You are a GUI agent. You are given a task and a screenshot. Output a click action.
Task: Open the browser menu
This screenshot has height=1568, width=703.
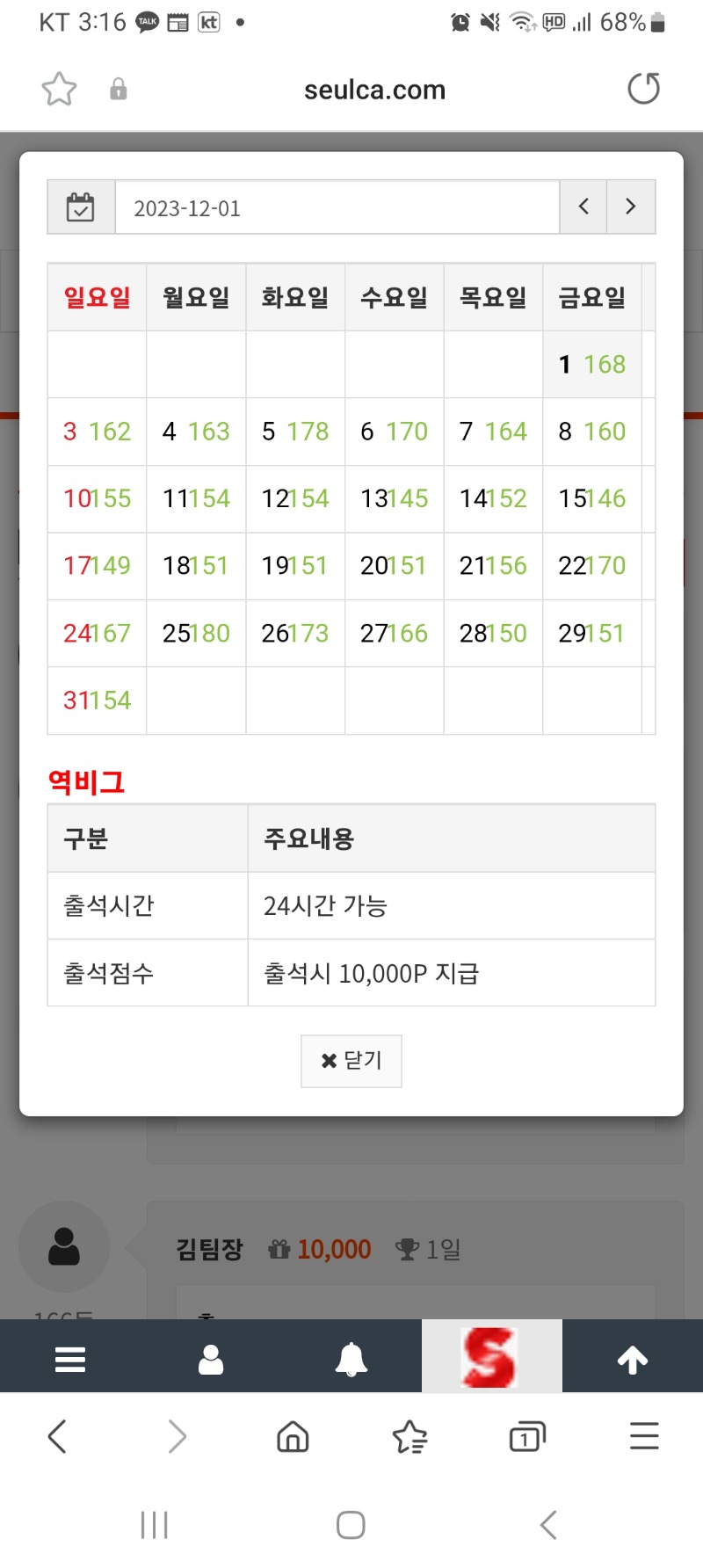point(644,1437)
